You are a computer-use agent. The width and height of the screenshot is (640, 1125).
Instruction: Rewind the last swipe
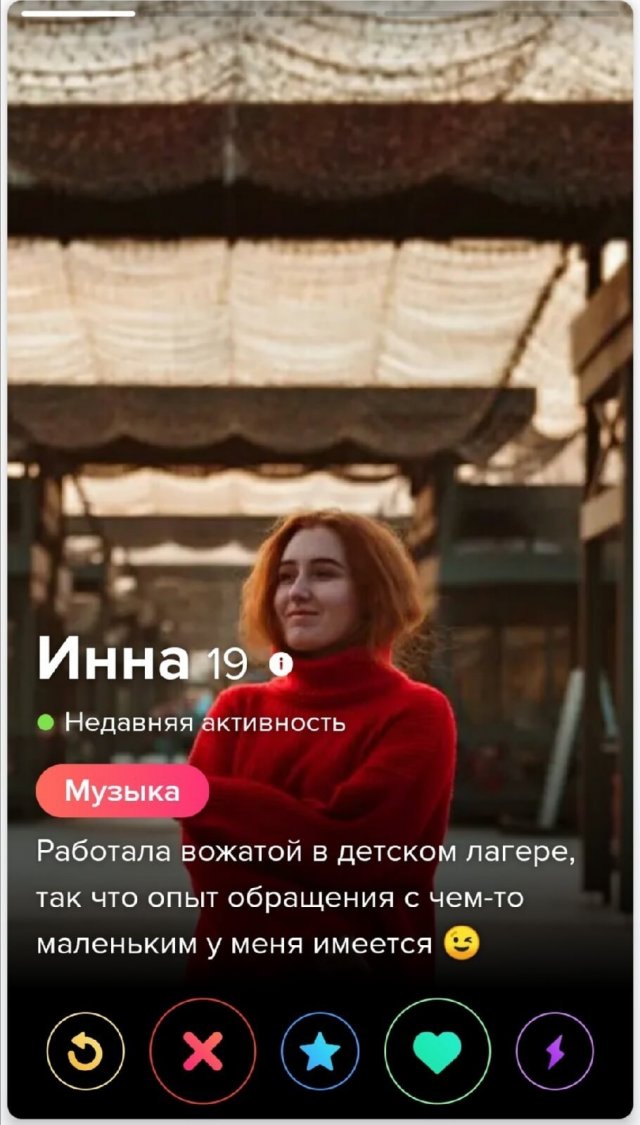coord(86,1051)
